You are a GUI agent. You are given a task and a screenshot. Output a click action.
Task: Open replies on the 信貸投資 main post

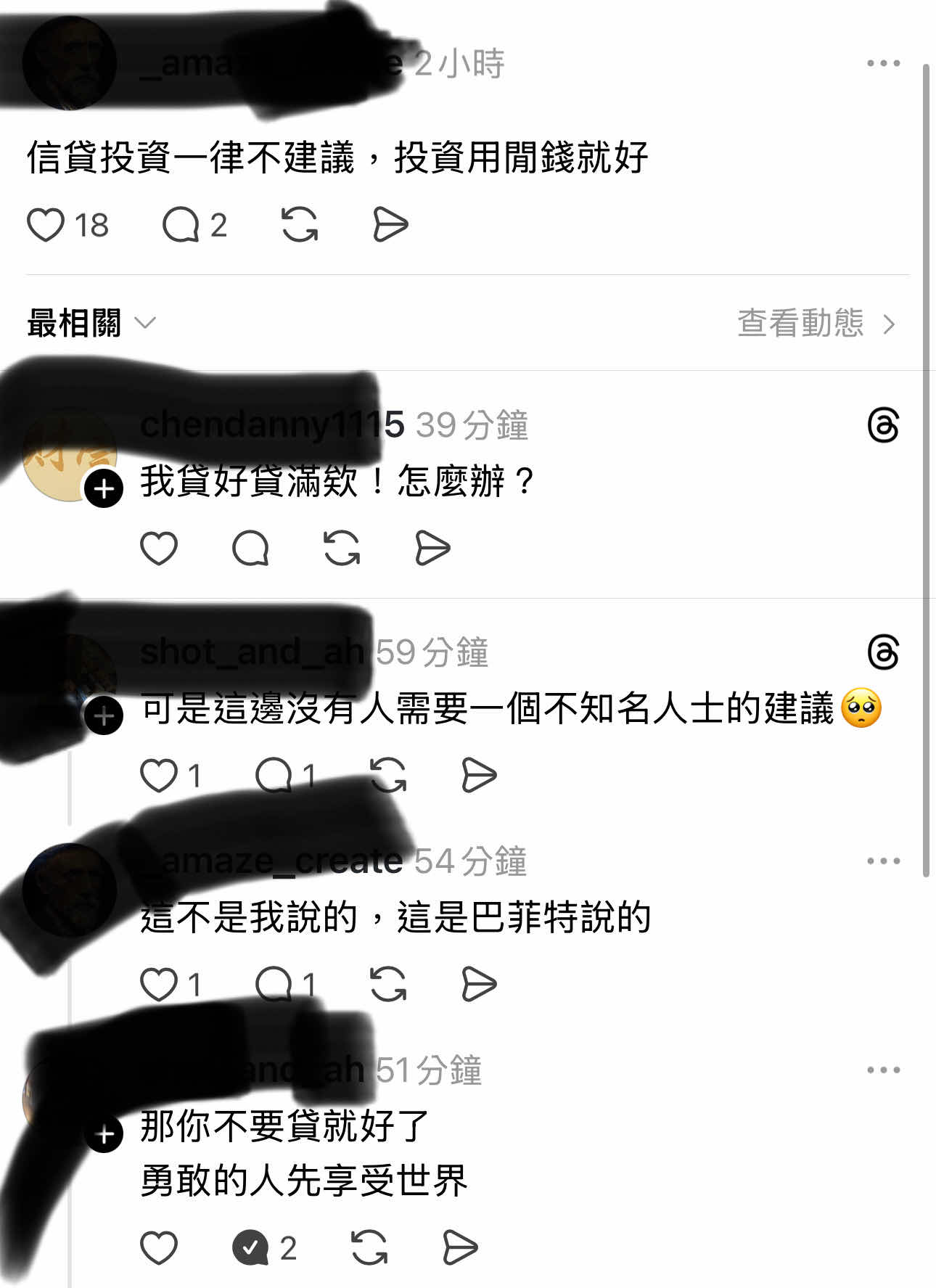tap(181, 225)
